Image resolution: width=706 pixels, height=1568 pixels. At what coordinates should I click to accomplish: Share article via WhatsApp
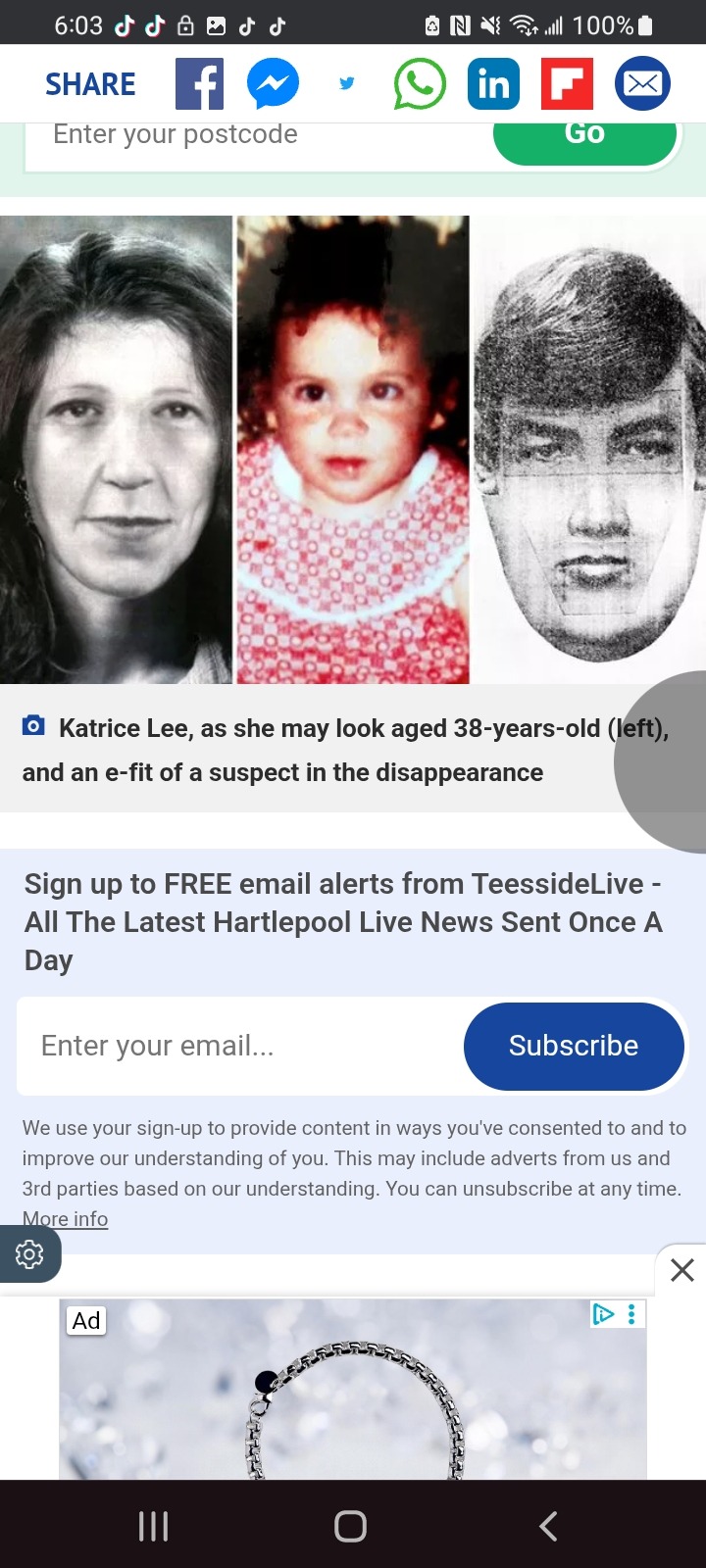(x=420, y=84)
